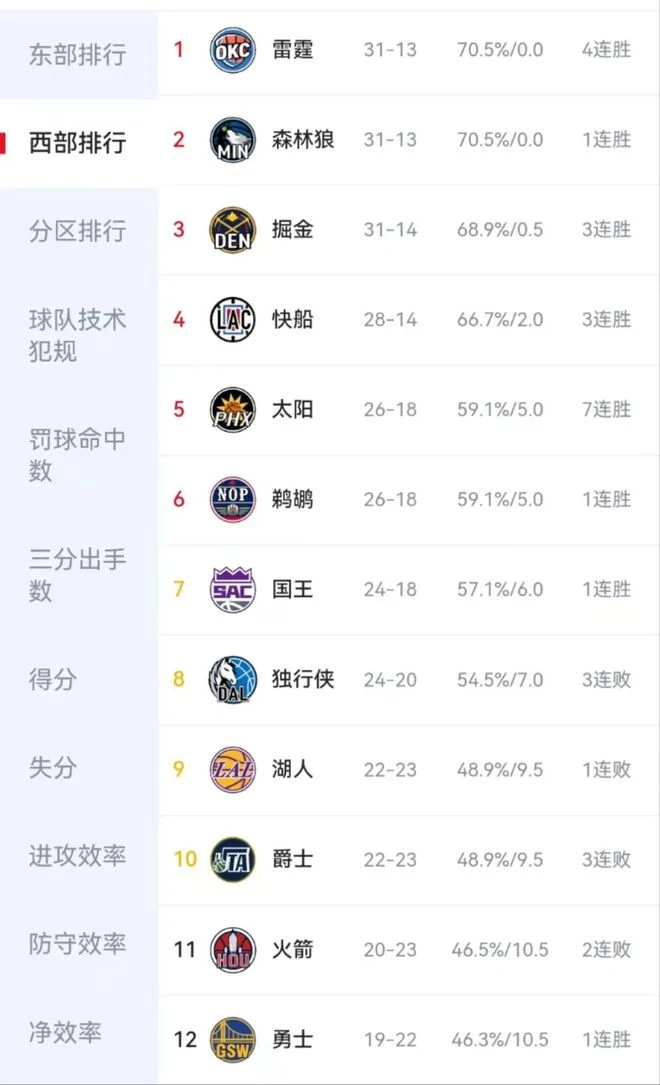The image size is (660, 1085).
Task: Switch to the 失分 ranking tab
Action: (x=78, y=768)
